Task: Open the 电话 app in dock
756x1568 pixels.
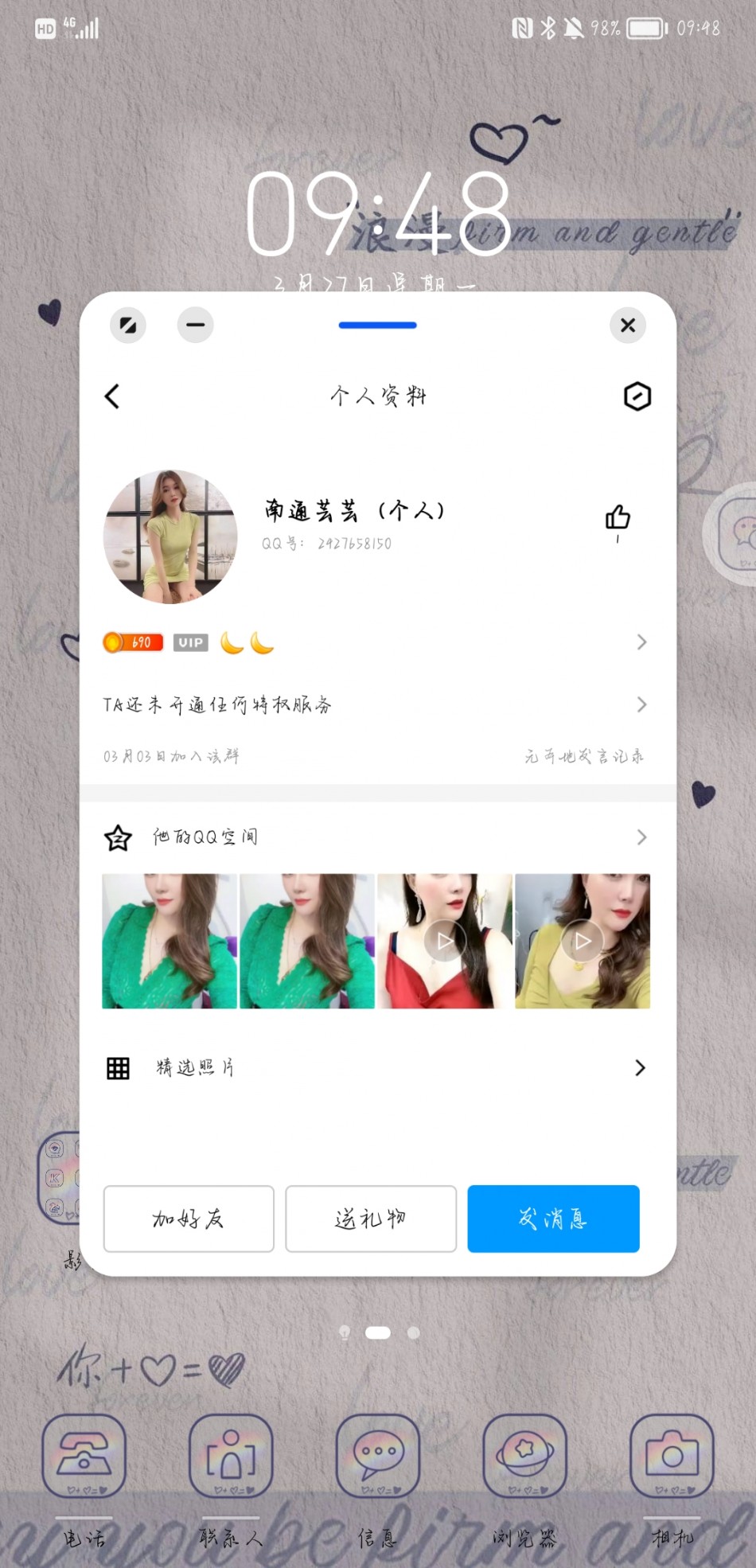Action: pyautogui.click(x=84, y=1457)
